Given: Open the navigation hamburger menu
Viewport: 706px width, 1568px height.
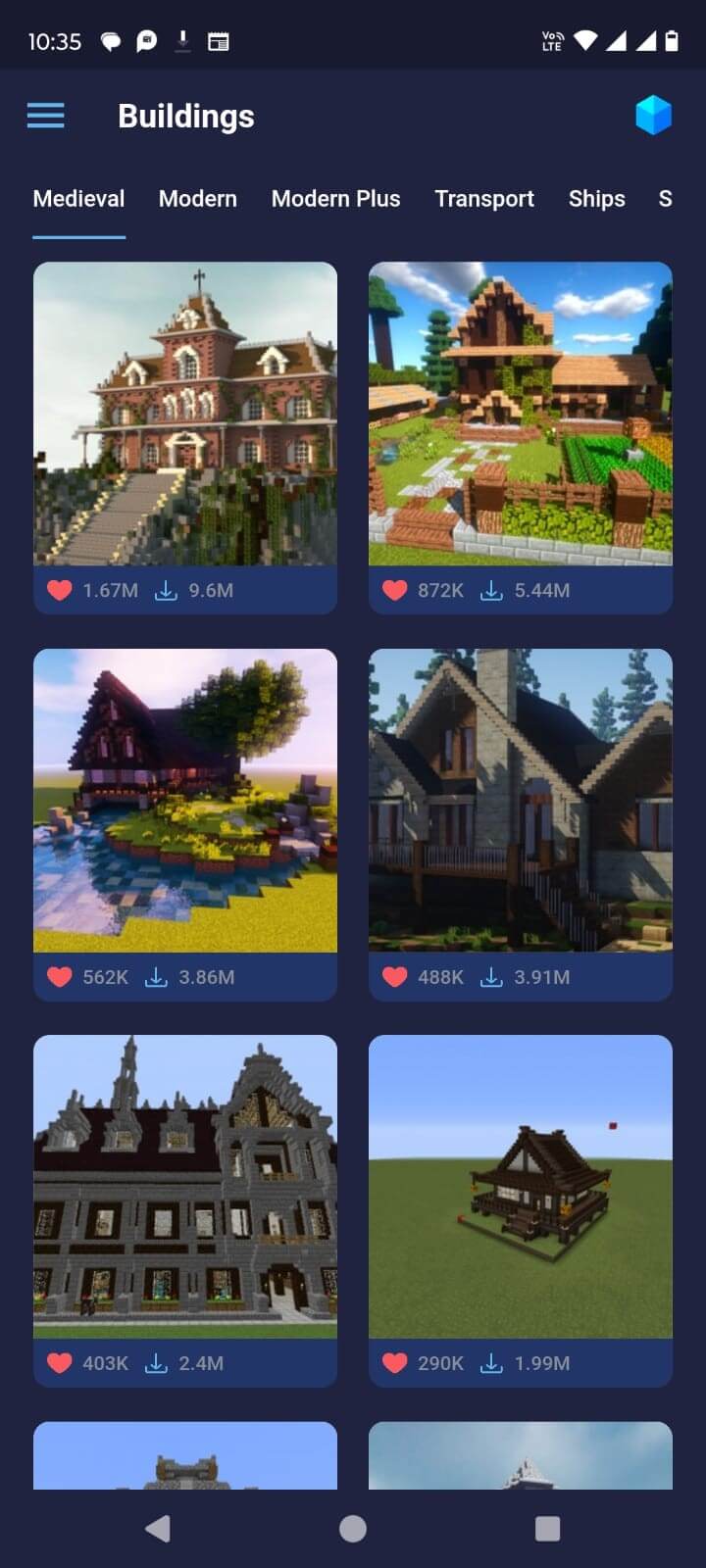Looking at the screenshot, I should pos(45,116).
